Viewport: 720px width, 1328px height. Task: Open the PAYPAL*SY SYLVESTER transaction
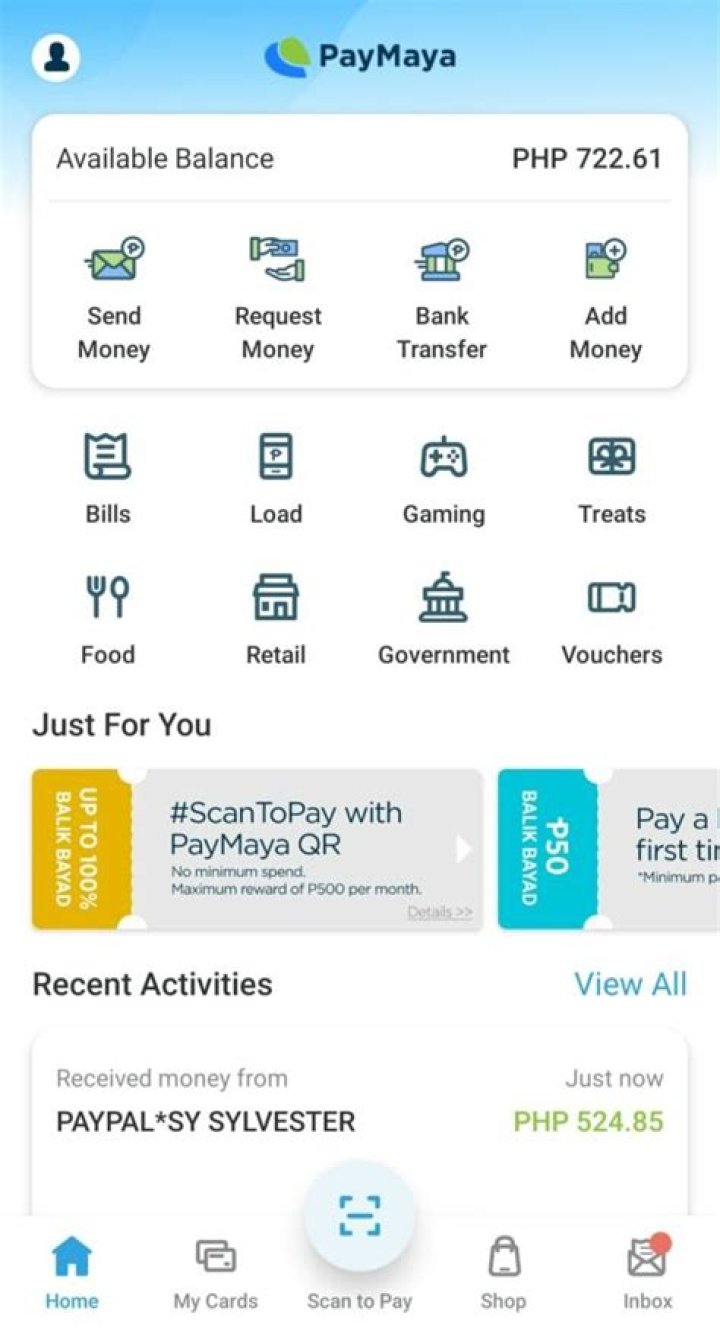coord(359,1102)
